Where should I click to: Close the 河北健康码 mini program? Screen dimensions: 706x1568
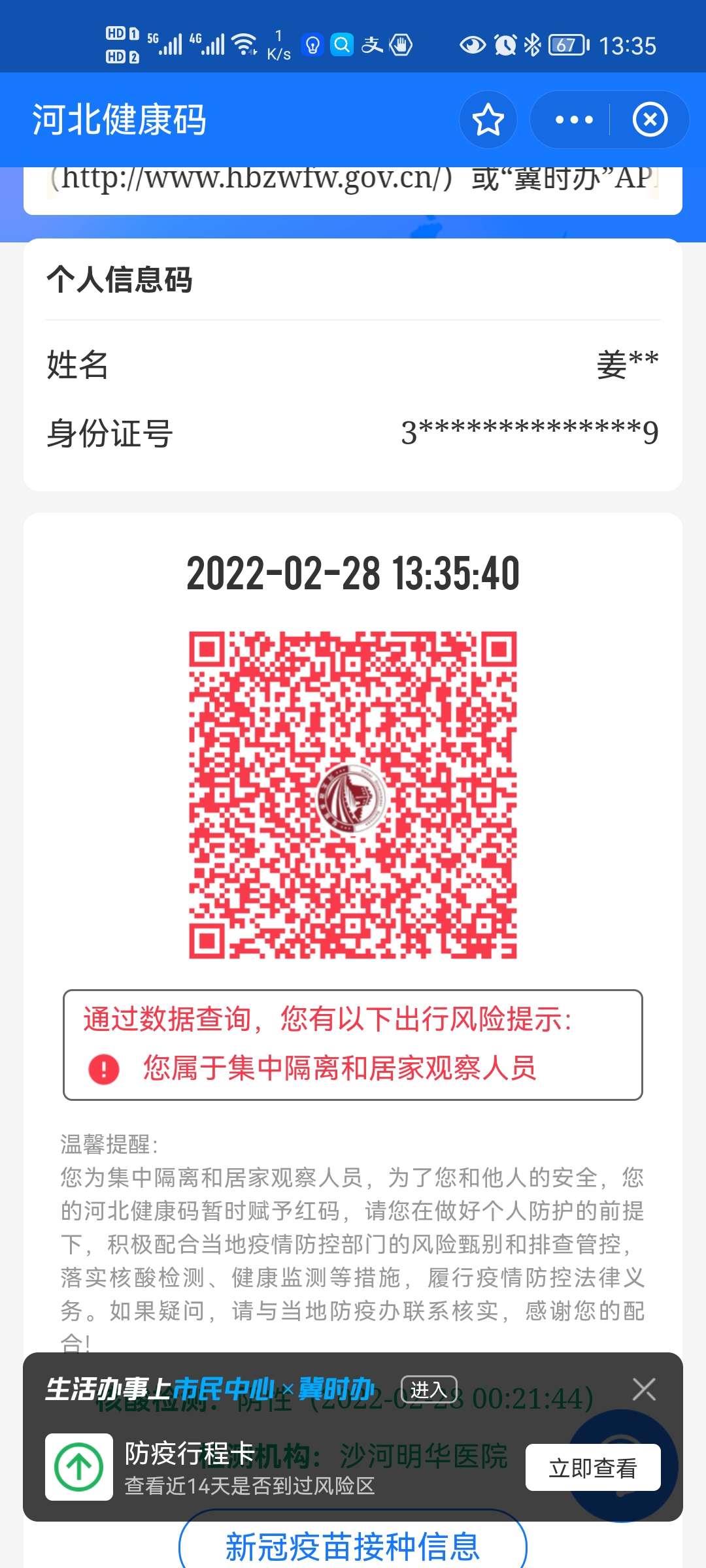[x=650, y=120]
